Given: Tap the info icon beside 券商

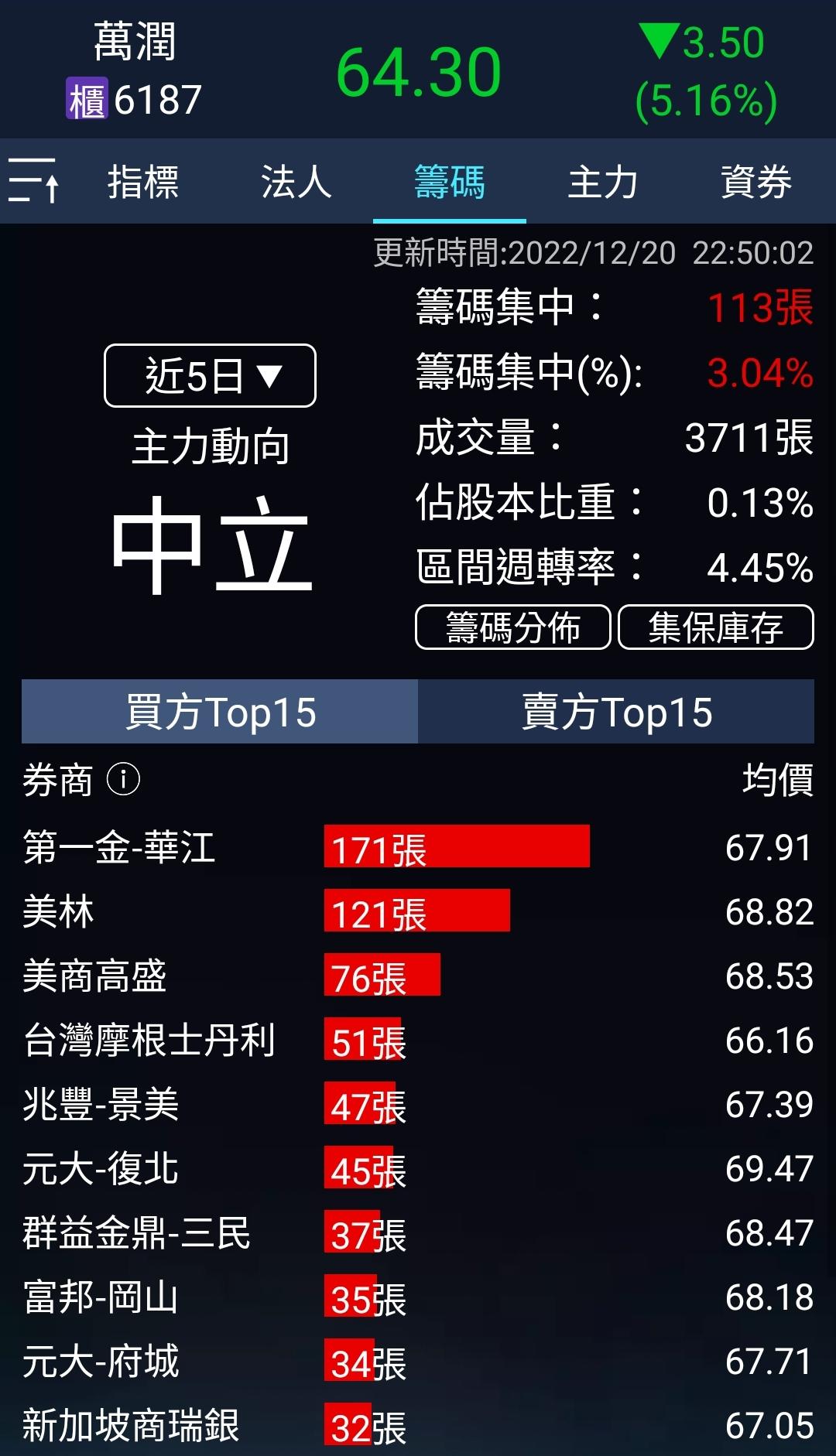Looking at the screenshot, I should (123, 779).
